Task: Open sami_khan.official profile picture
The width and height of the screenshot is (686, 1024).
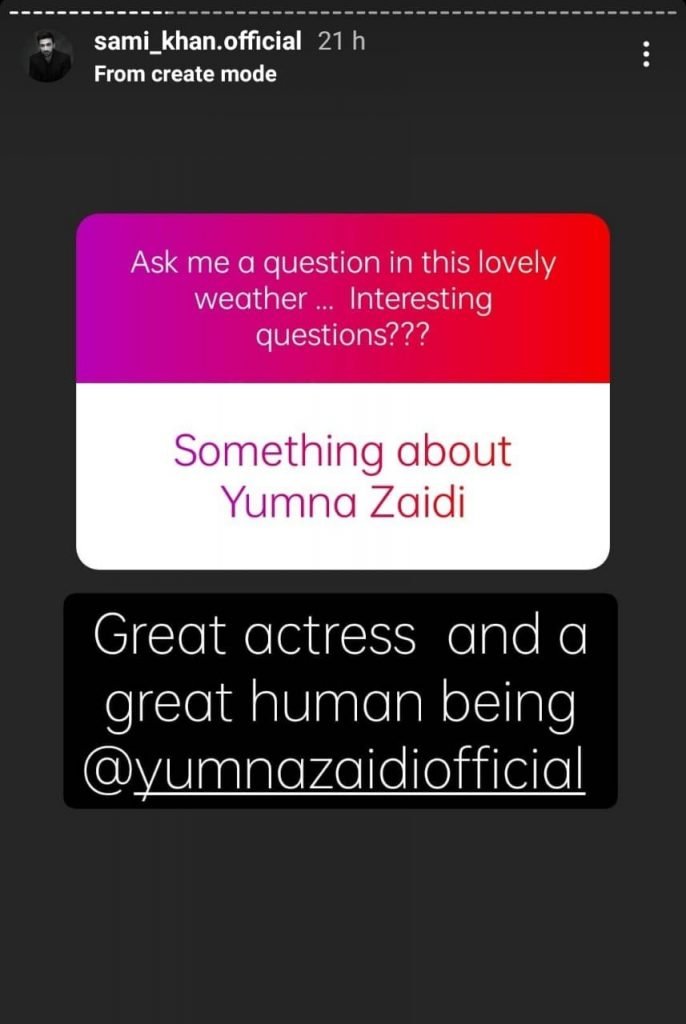Action: [50, 57]
